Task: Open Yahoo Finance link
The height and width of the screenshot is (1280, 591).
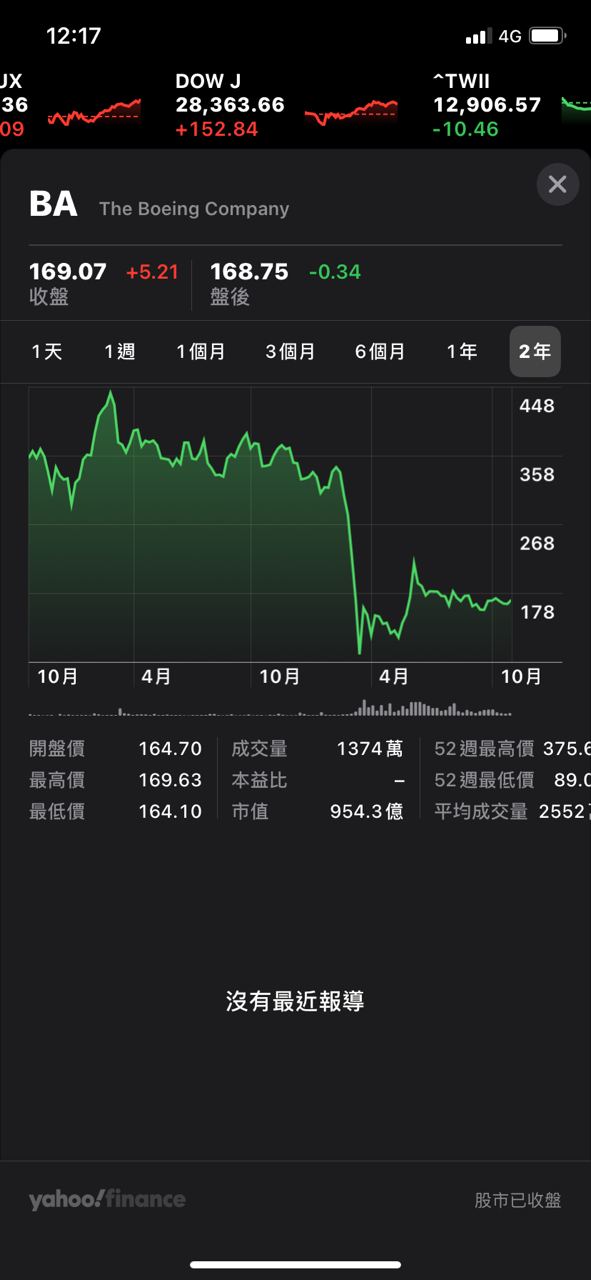Action: tap(107, 1199)
